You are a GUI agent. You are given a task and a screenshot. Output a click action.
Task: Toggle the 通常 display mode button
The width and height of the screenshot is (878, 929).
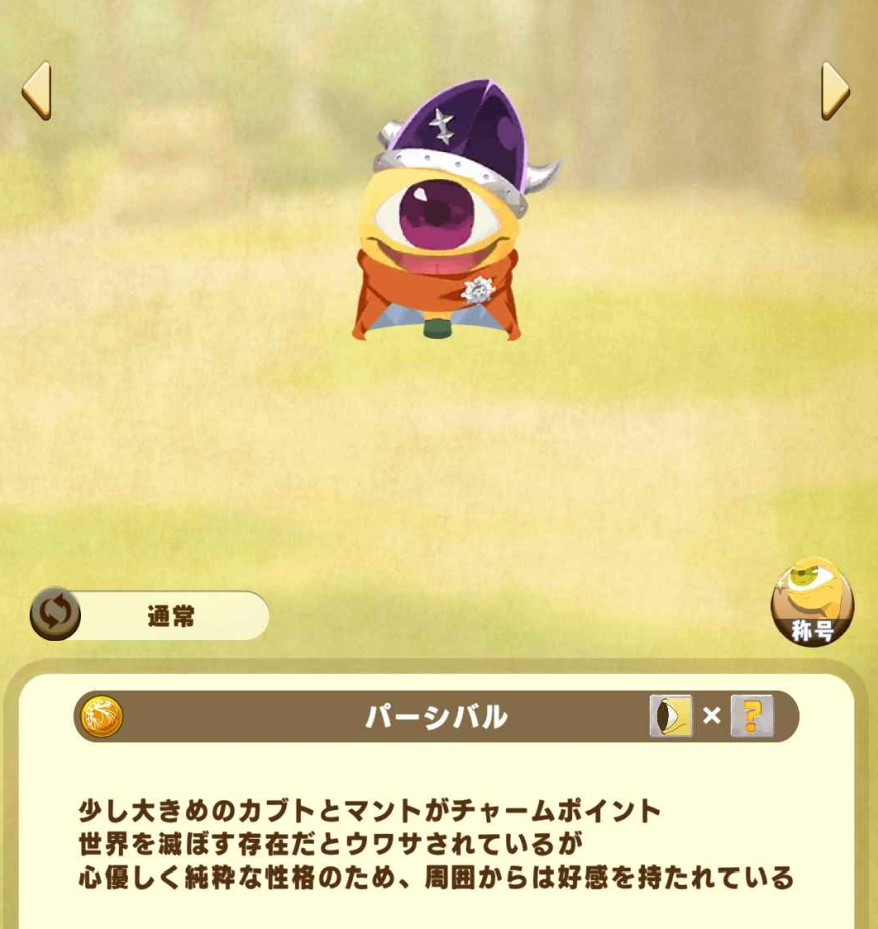(x=150, y=615)
